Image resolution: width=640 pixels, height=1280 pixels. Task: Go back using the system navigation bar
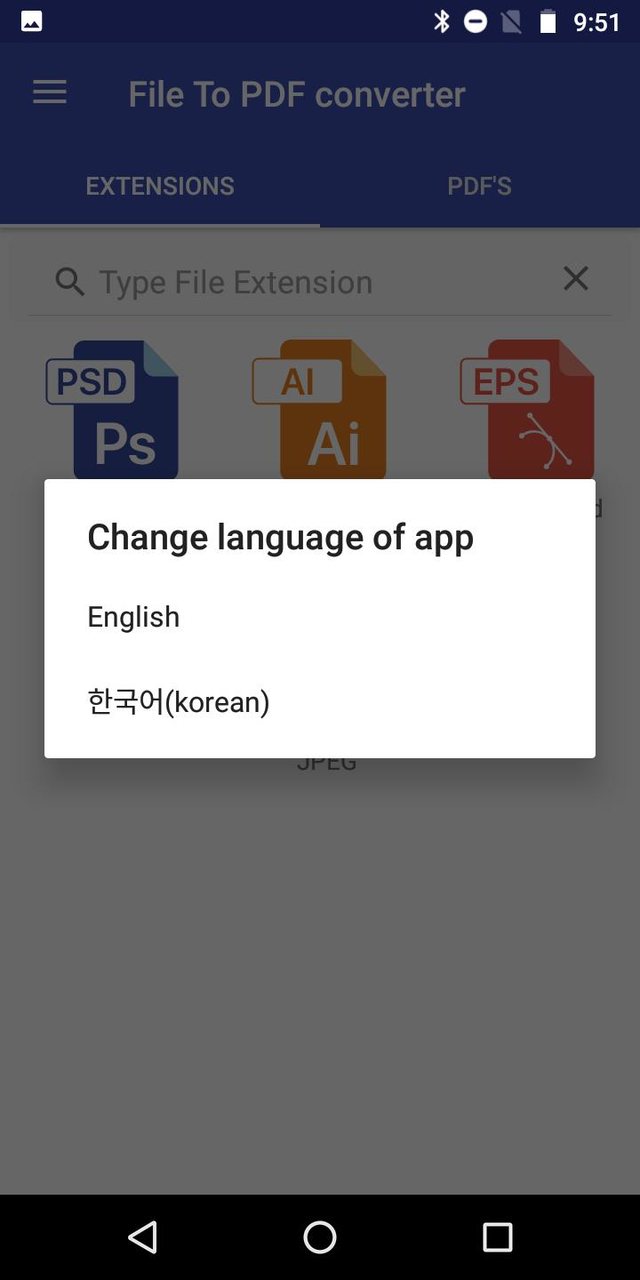(143, 1237)
